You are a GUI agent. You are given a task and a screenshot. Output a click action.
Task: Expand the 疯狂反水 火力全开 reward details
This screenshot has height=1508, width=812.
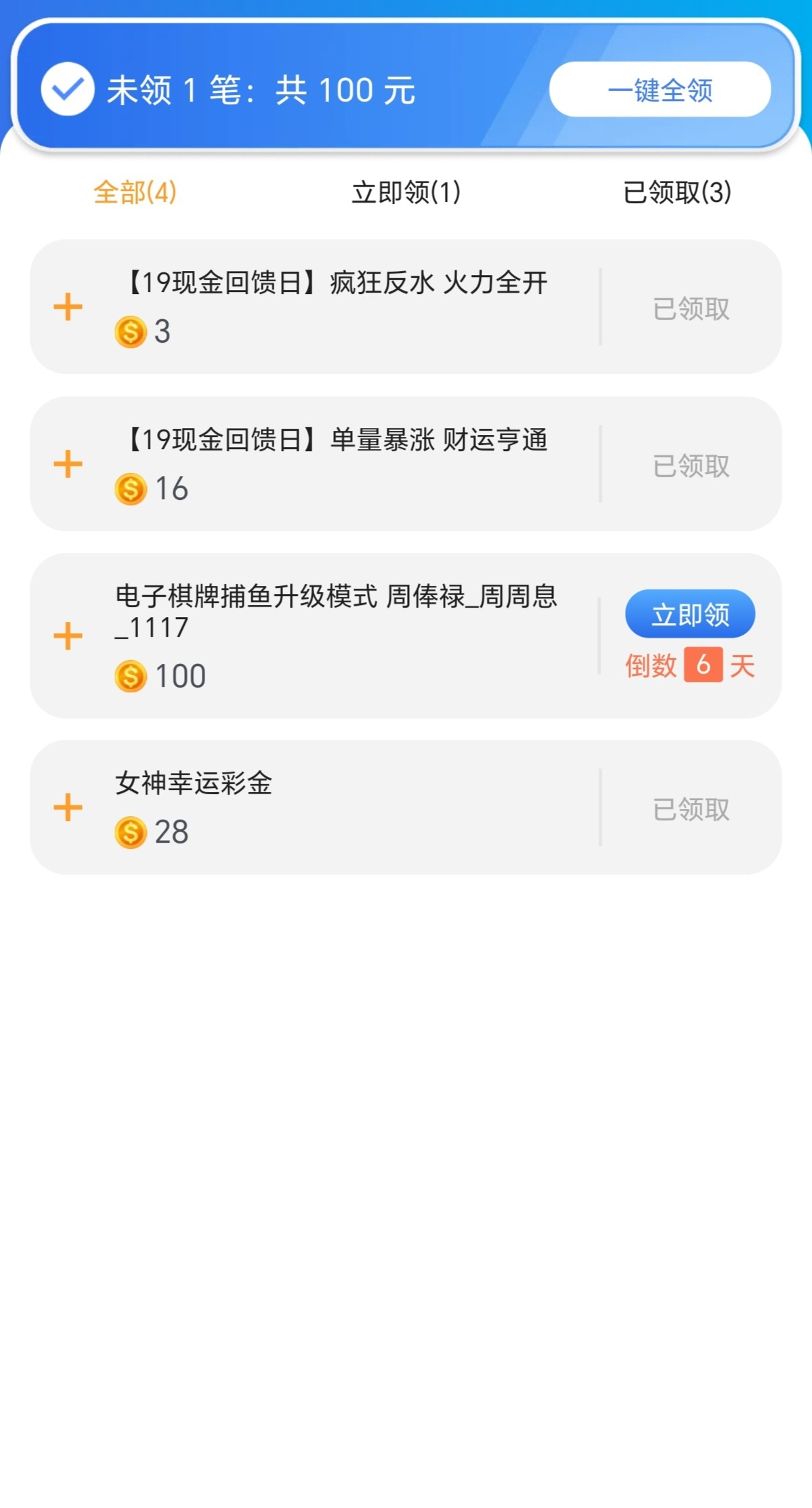[x=68, y=307]
